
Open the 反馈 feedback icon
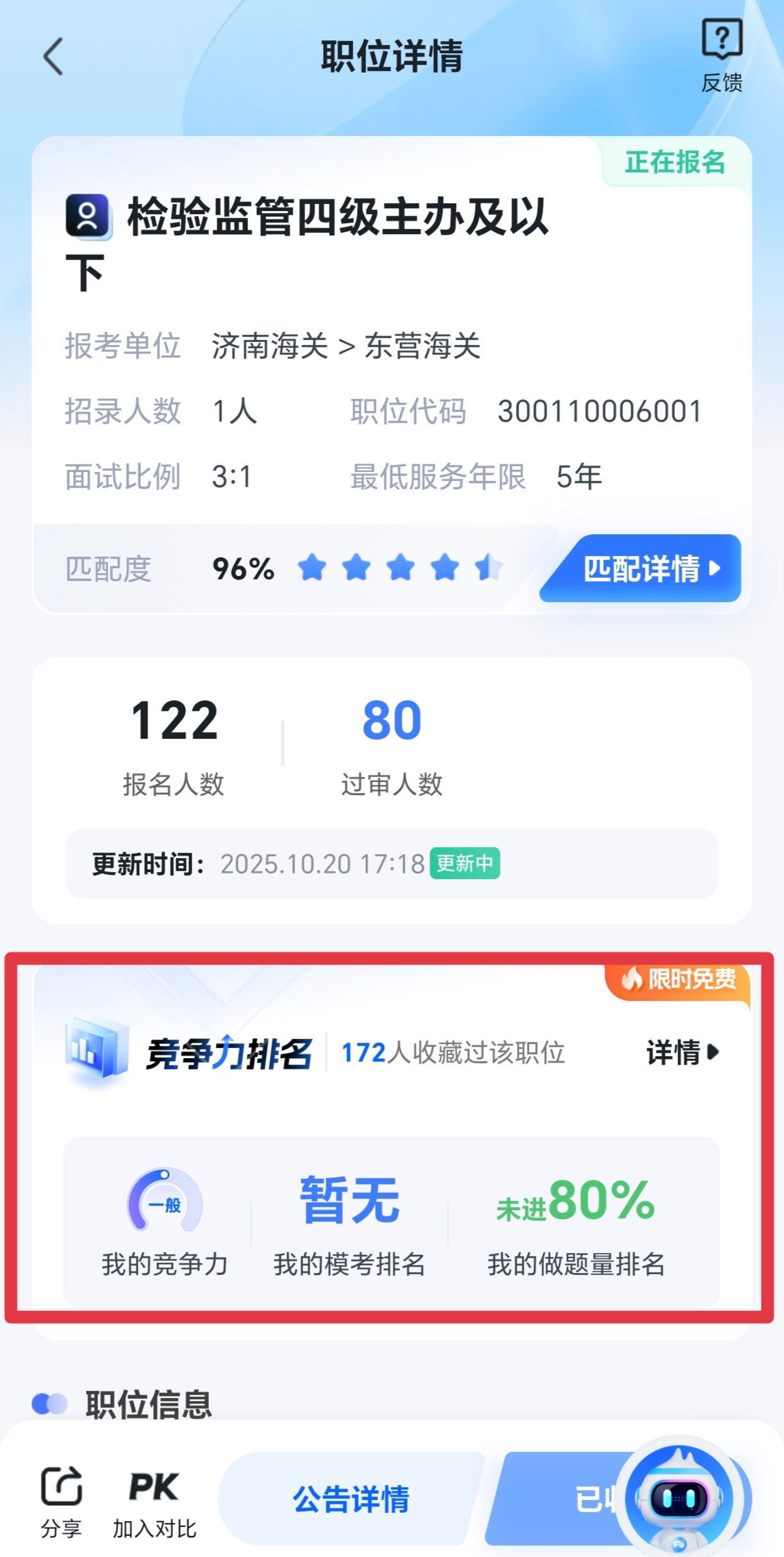pyautogui.click(x=722, y=55)
